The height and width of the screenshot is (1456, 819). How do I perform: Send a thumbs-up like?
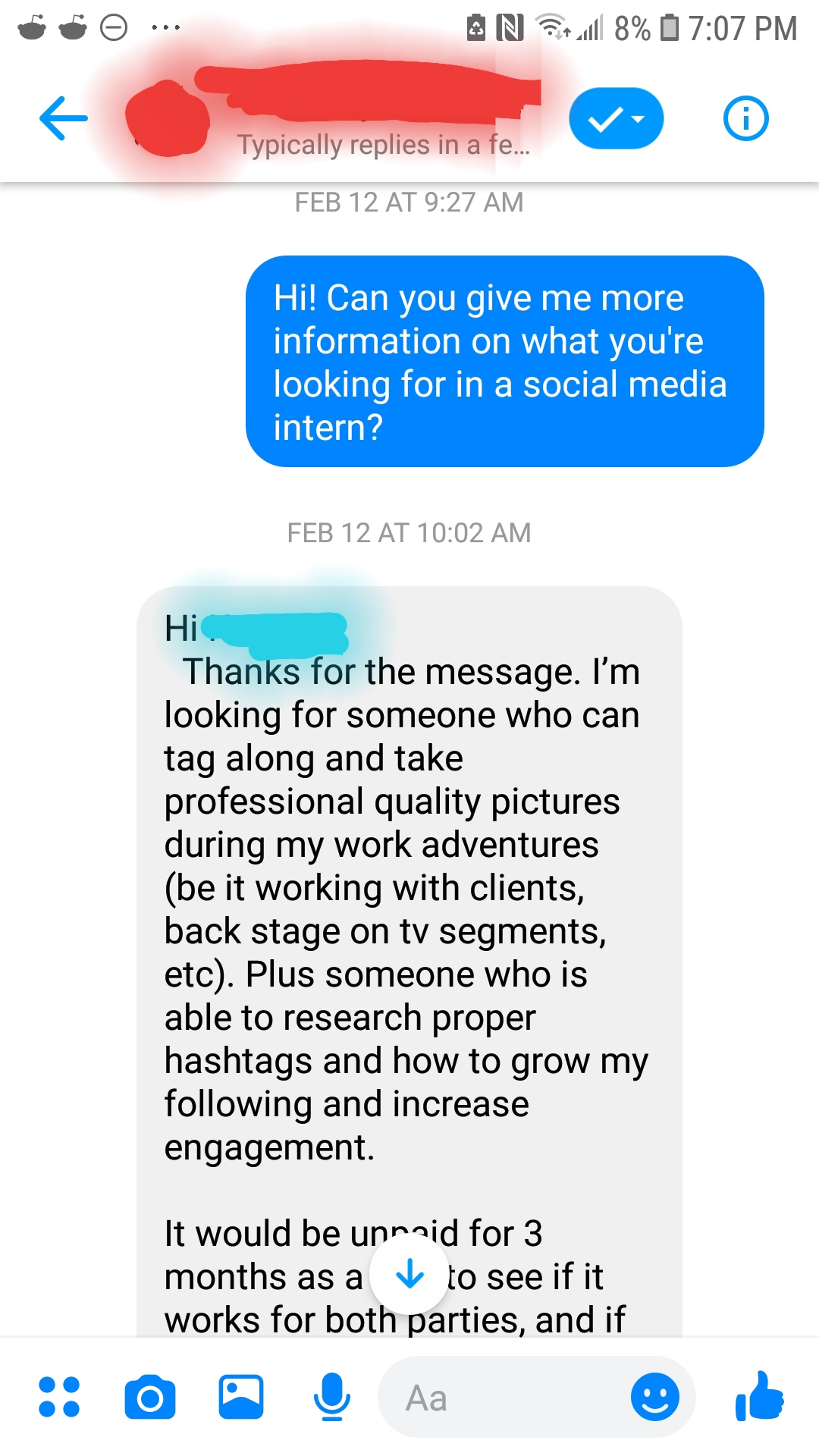coord(760,1395)
